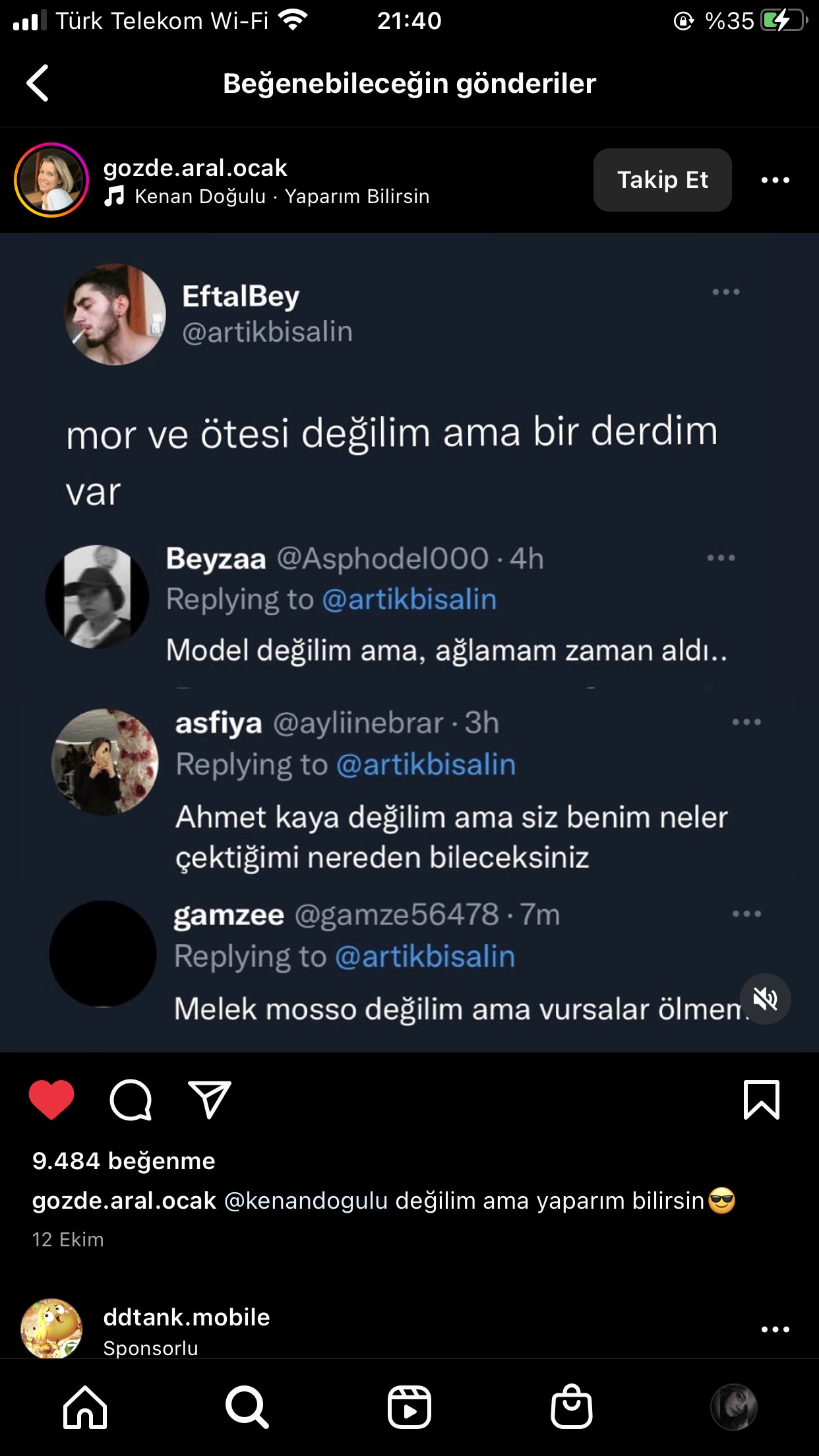Screen dimensions: 819x1456
Task: Switch to the Search tab
Action: (247, 1407)
